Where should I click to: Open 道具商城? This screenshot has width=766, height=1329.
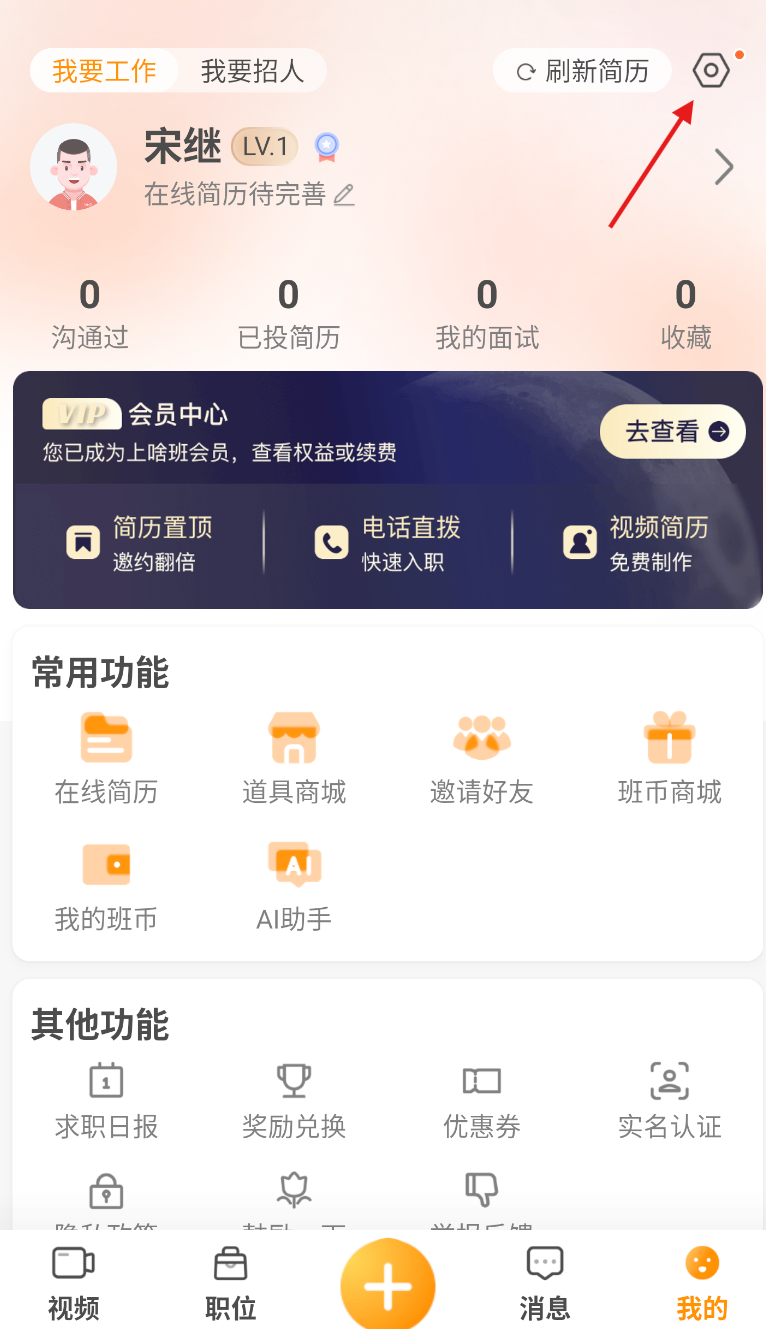coord(294,759)
